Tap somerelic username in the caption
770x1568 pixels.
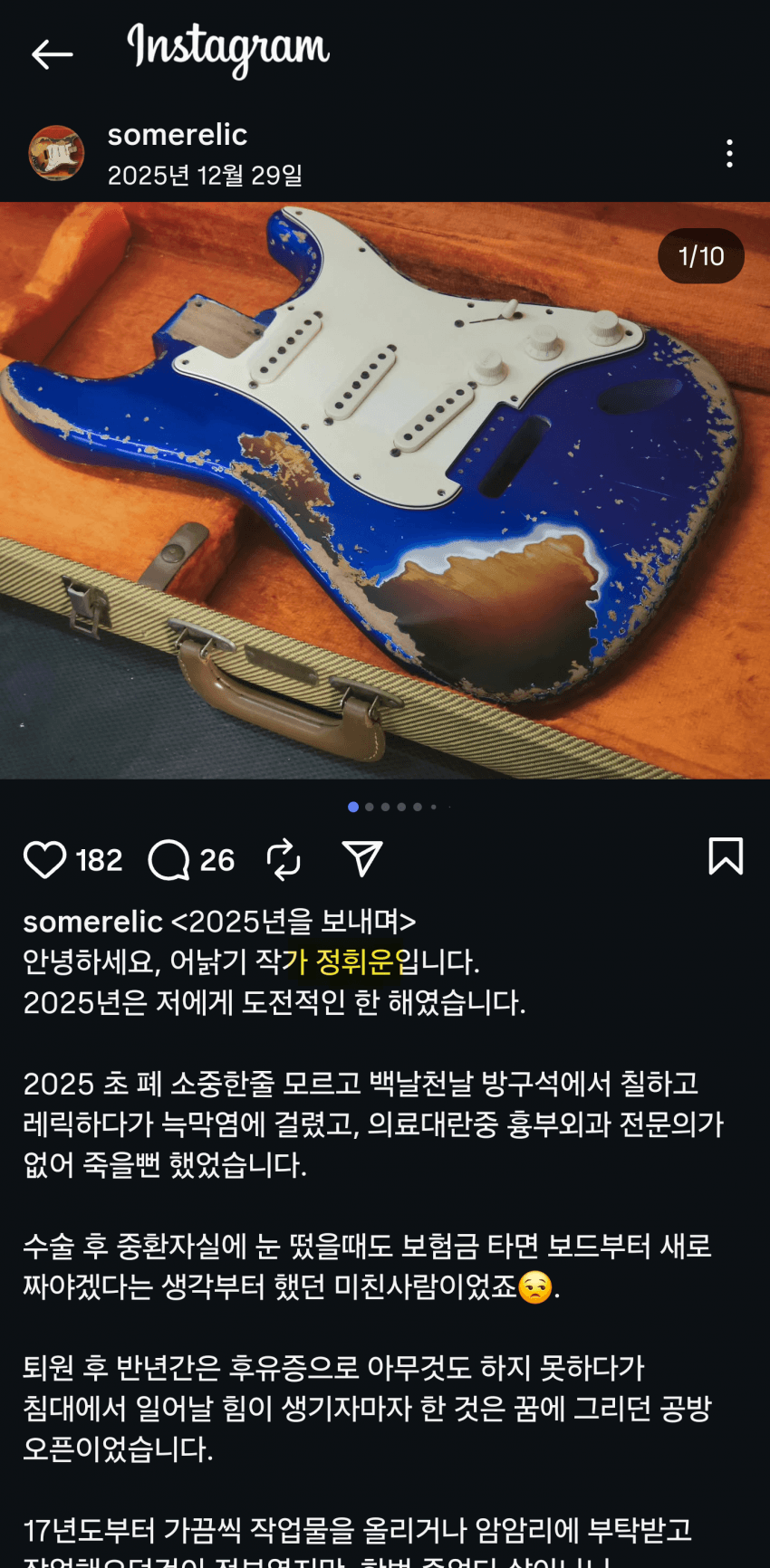(92, 922)
